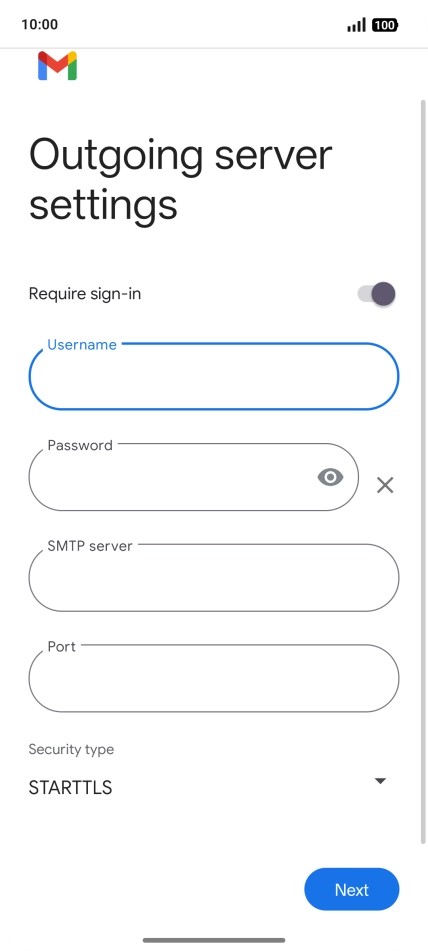Tap into the Port field
This screenshot has width=428, height=951.
coord(213,678)
